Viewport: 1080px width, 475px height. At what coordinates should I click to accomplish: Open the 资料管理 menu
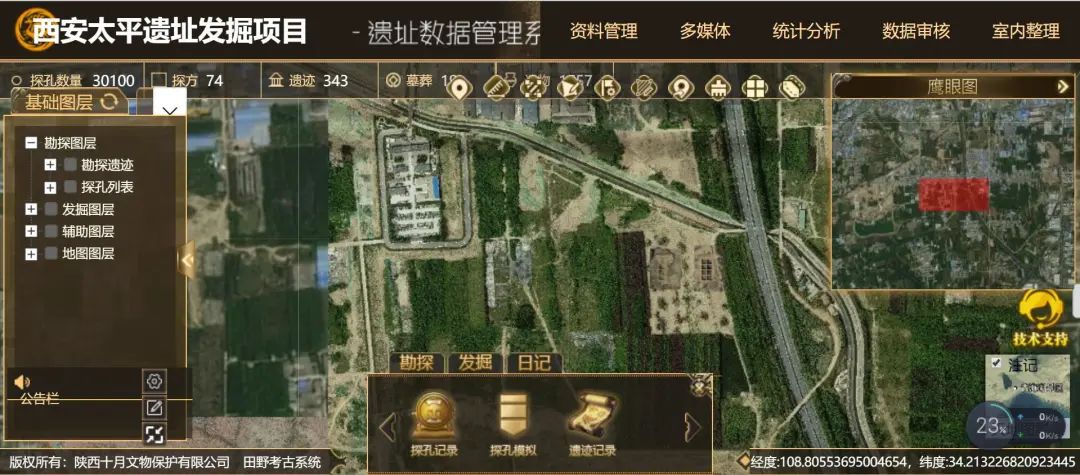pyautogui.click(x=603, y=31)
